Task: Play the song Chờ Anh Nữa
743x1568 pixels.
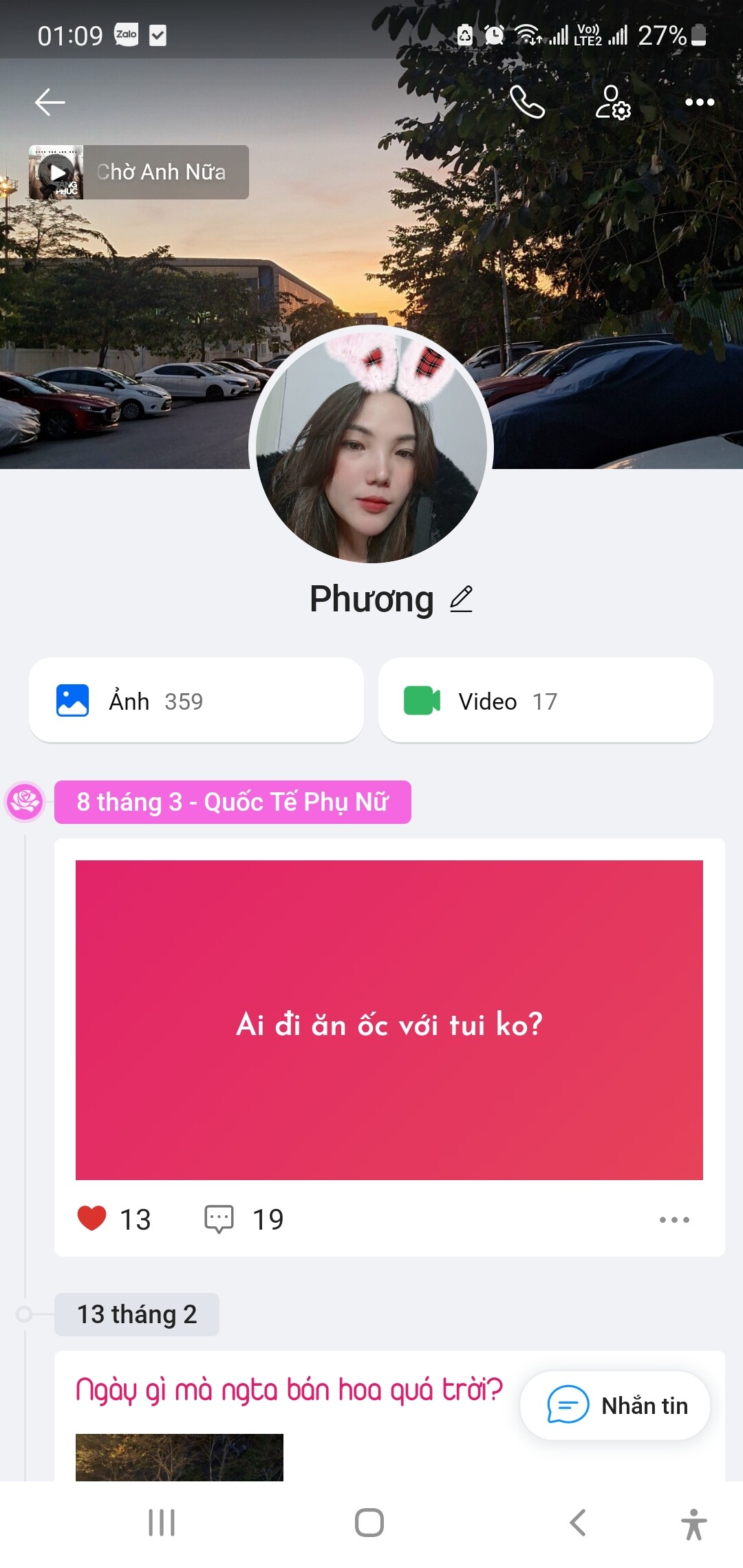Action: pos(56,172)
